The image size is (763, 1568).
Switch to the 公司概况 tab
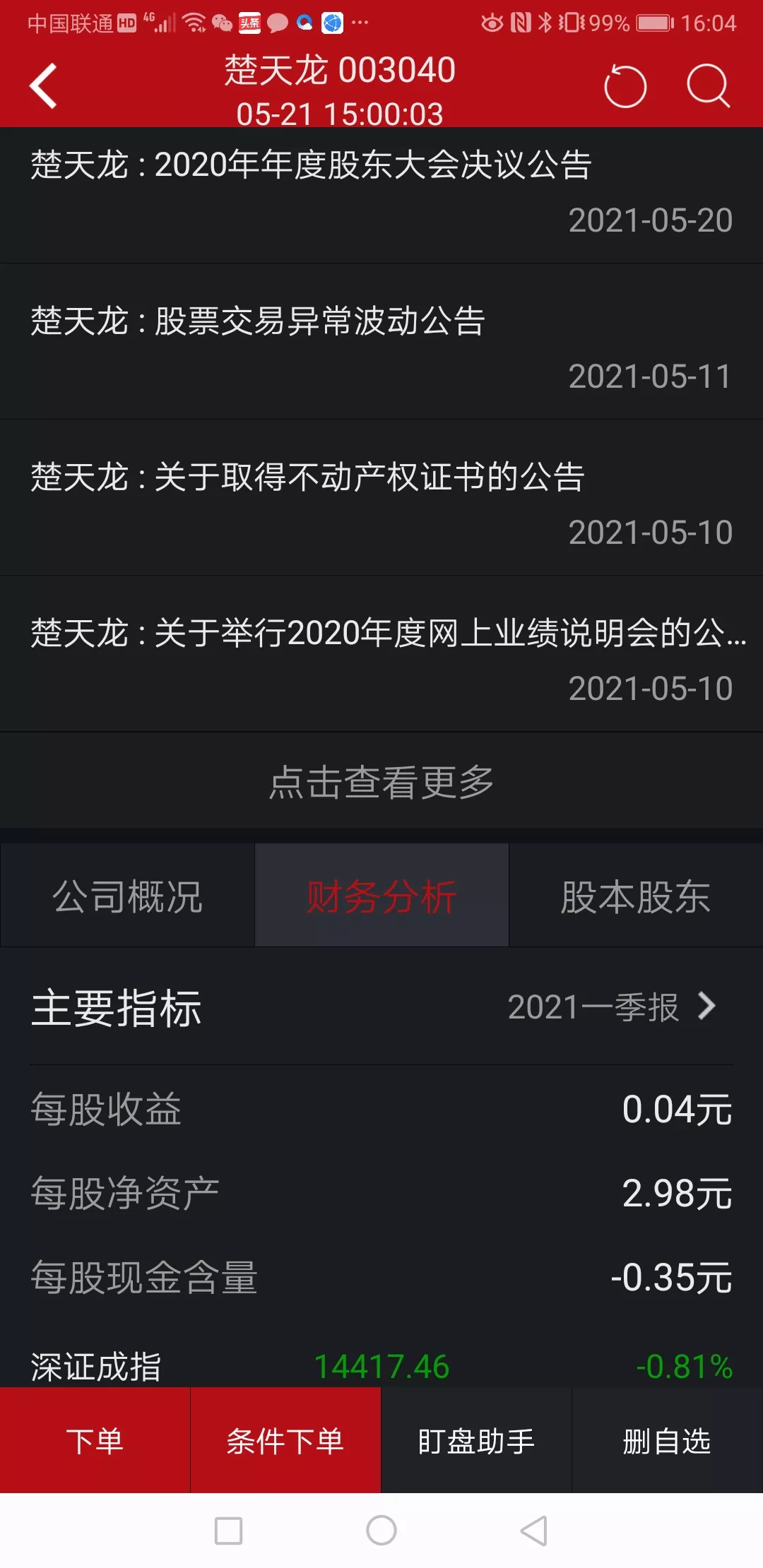(128, 896)
